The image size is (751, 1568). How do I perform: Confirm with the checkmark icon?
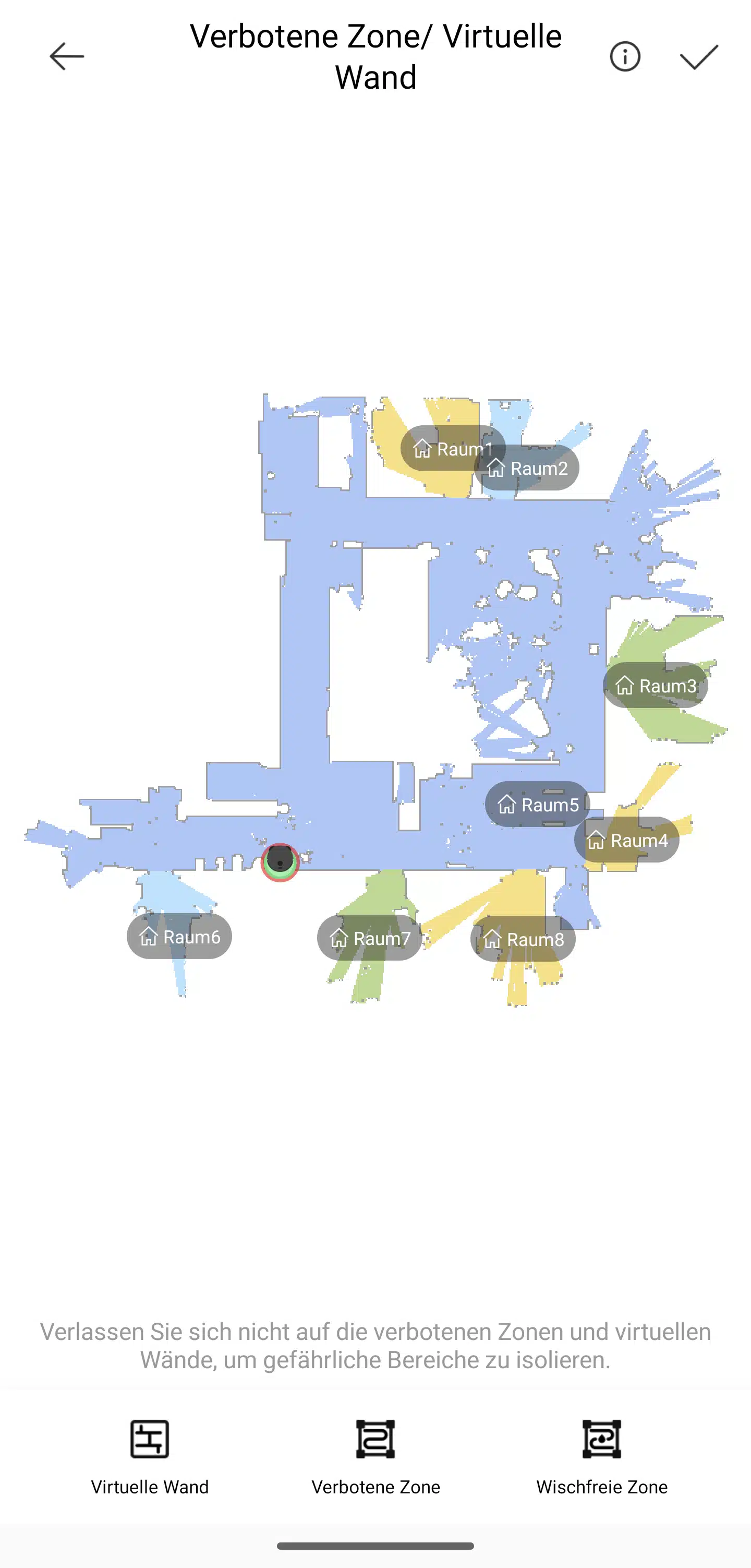coord(699,56)
